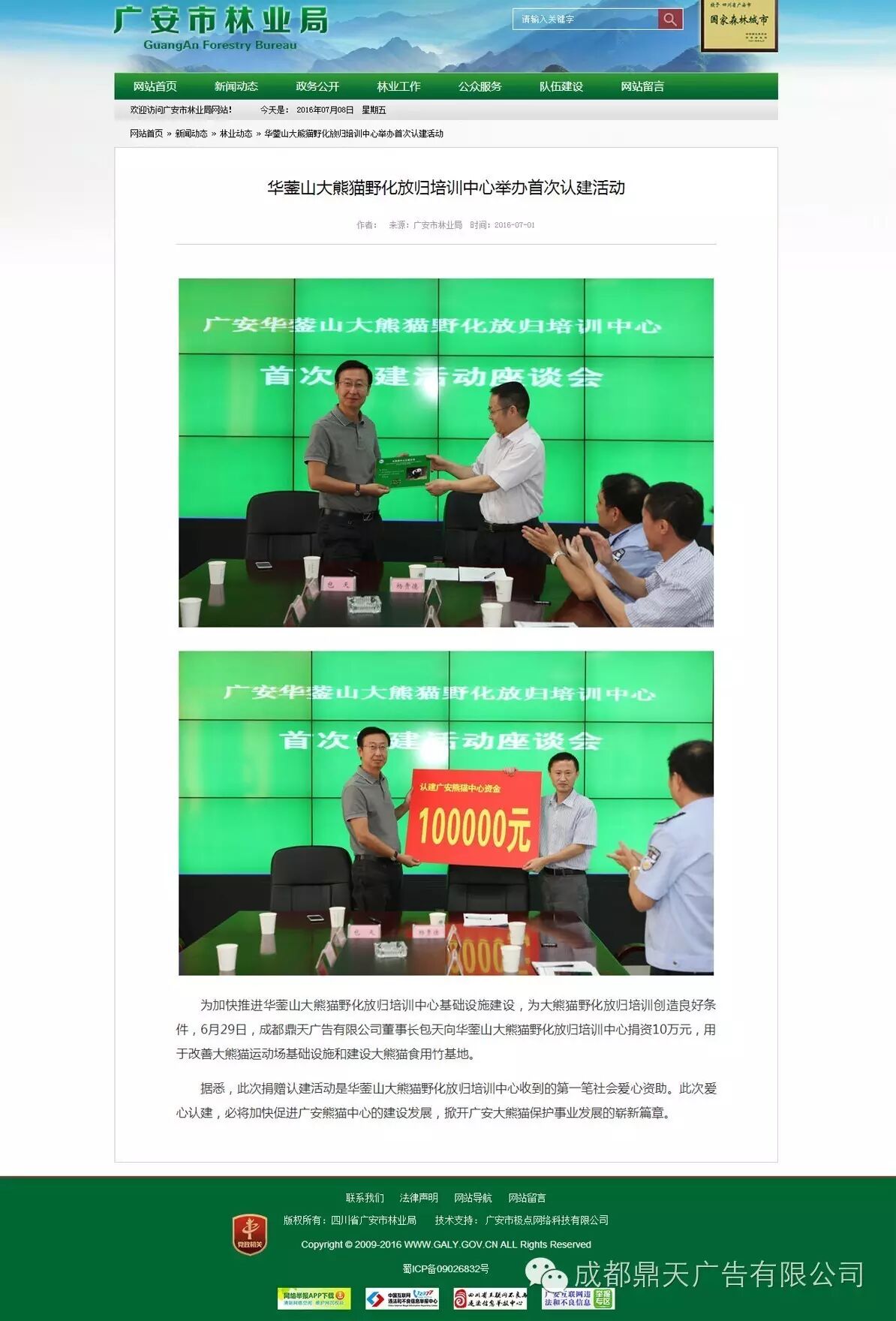The image size is (896, 1321).
Task: Tap the red search magnifier button
Action: click(x=670, y=20)
